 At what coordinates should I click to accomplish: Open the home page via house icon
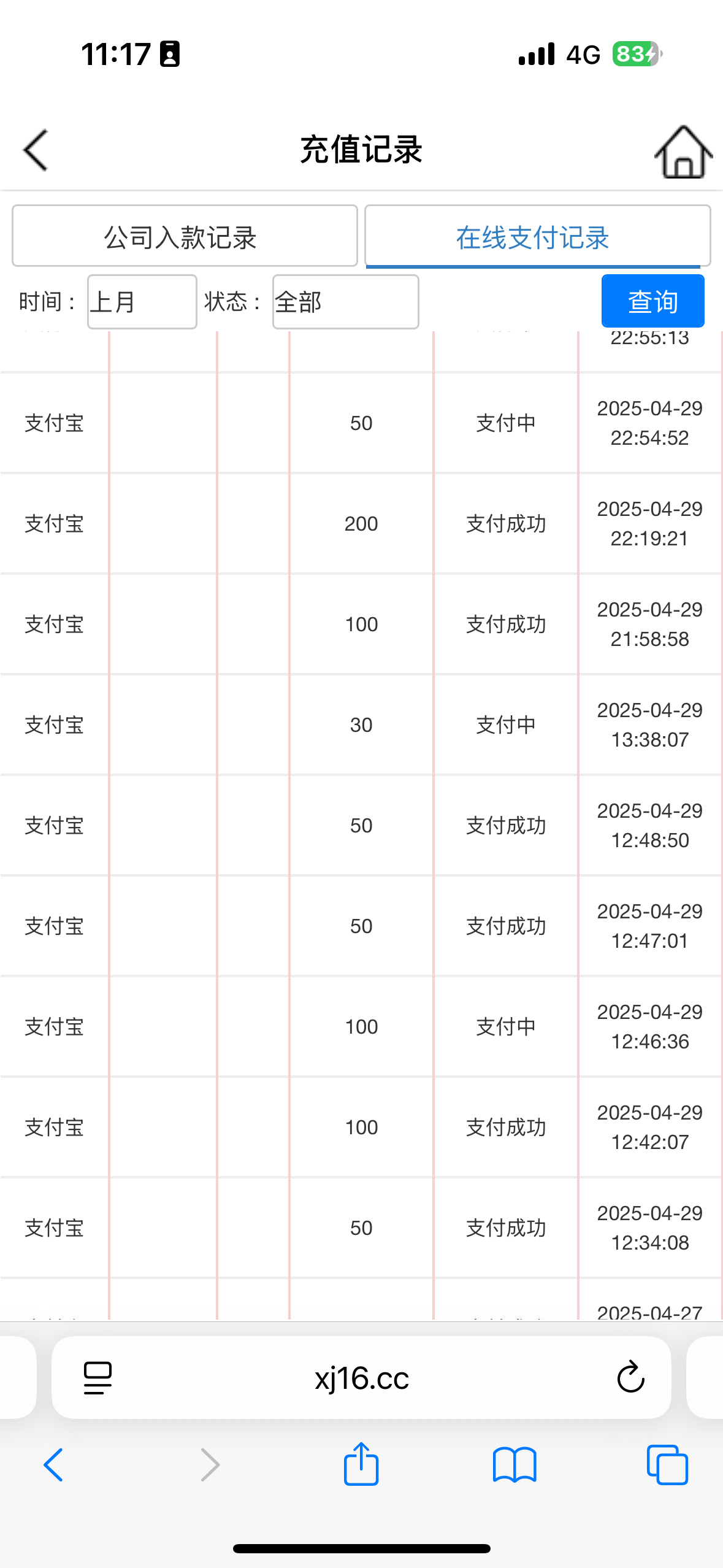tap(683, 153)
